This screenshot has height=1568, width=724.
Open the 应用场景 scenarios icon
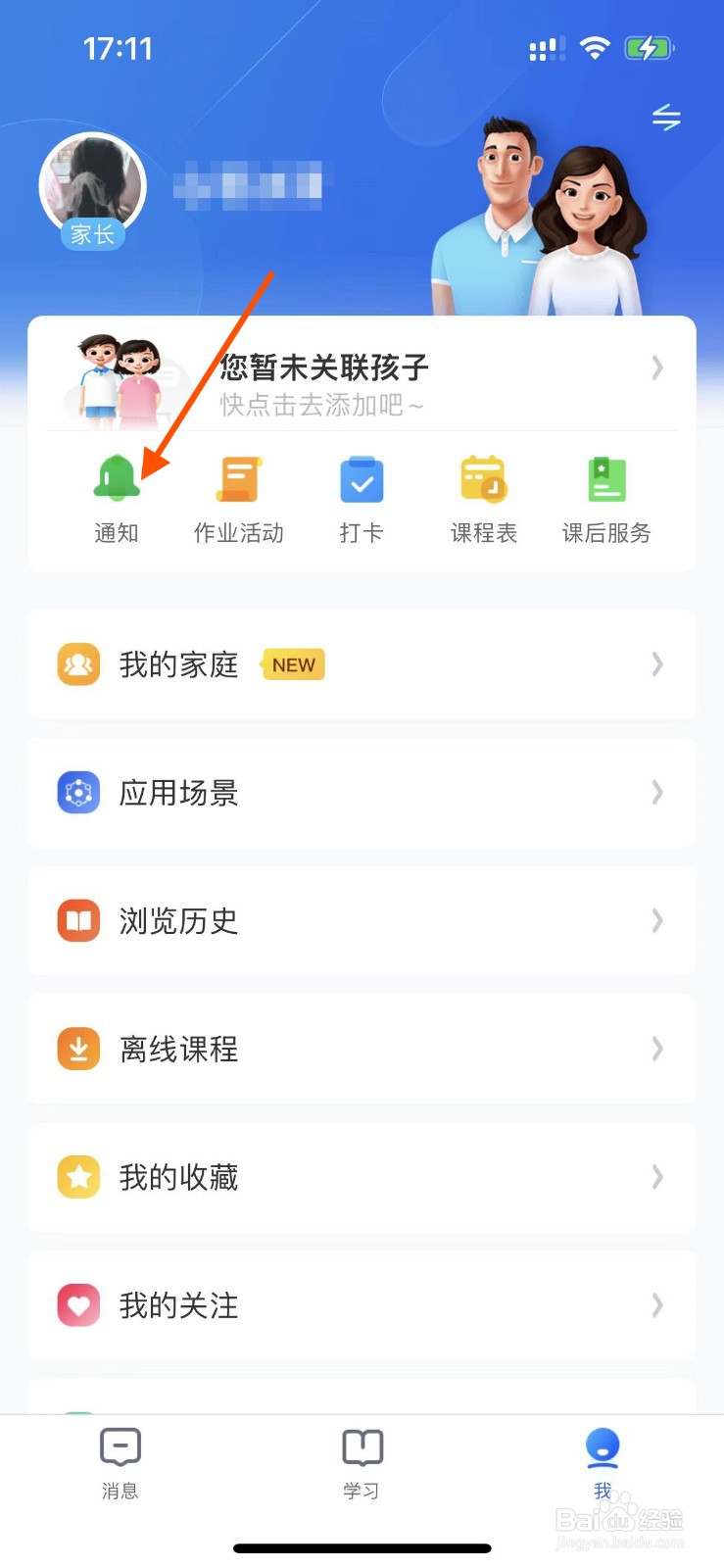(x=77, y=793)
